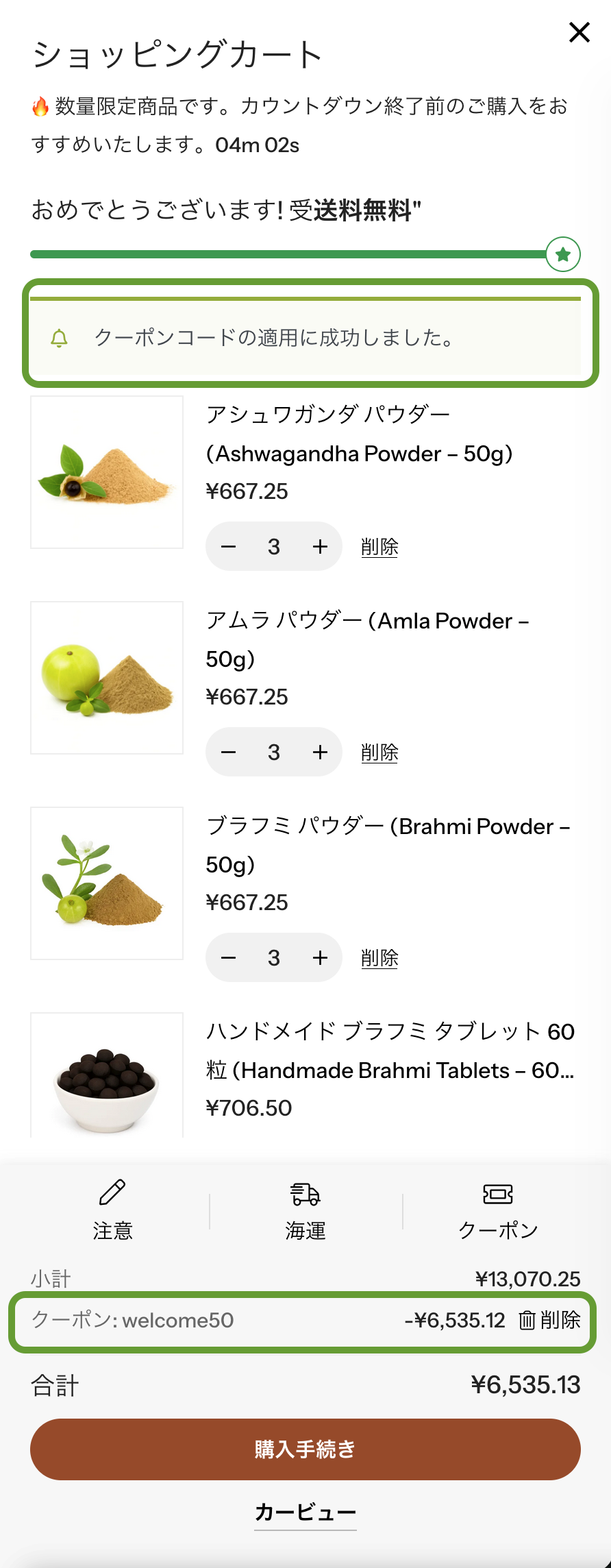Increase Amla Powder quantity
This screenshot has width=611, height=1568.
[x=320, y=752]
